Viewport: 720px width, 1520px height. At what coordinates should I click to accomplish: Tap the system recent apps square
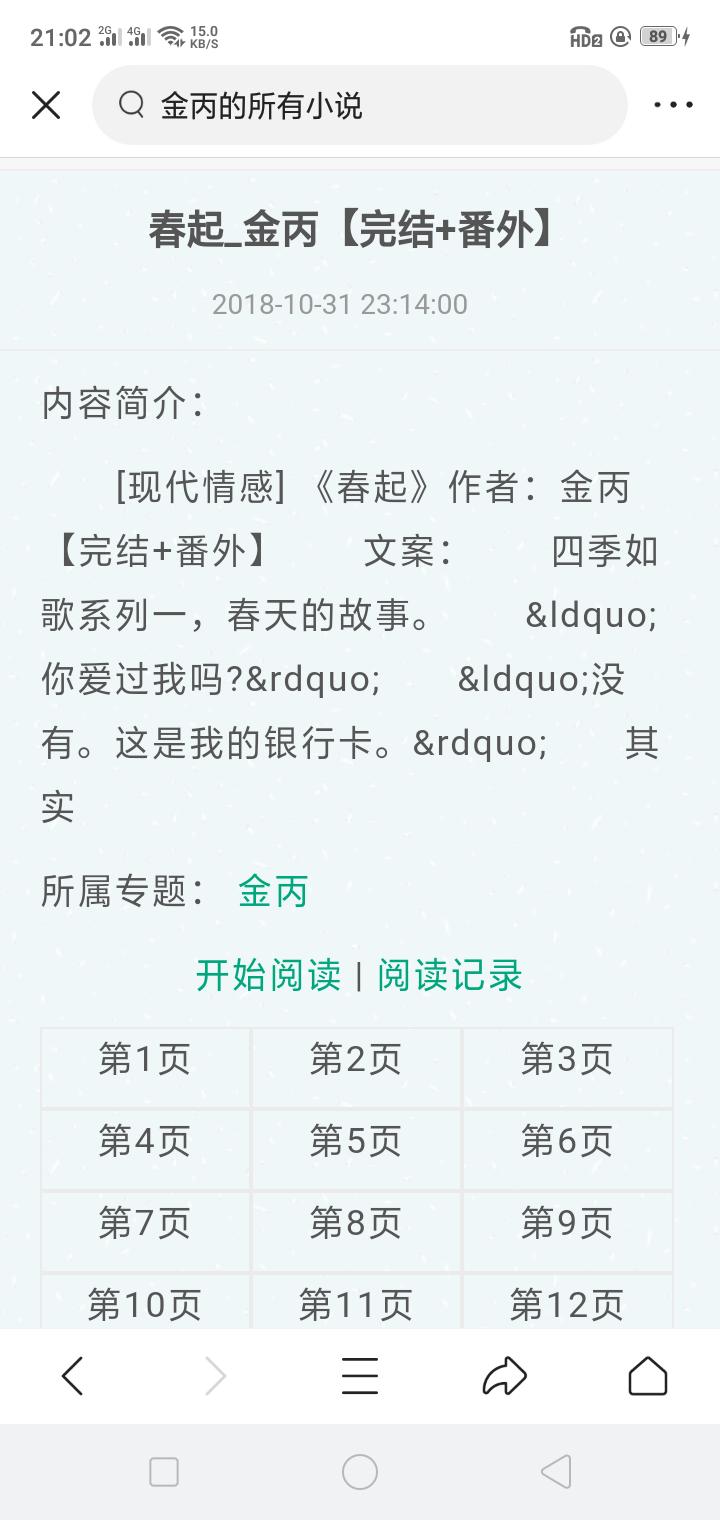pyautogui.click(x=164, y=1472)
